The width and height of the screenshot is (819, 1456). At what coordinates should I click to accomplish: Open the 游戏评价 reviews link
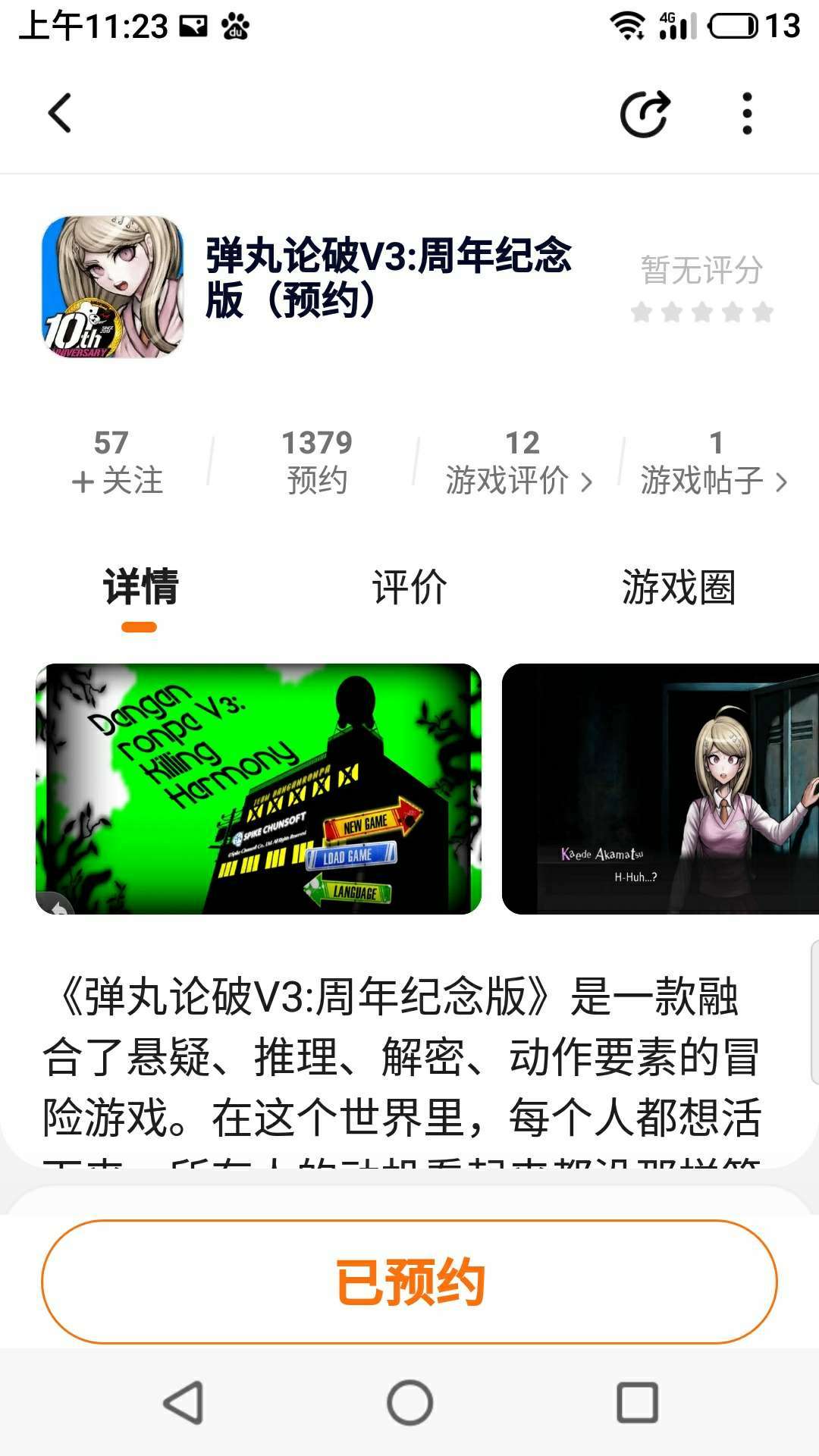(x=519, y=479)
